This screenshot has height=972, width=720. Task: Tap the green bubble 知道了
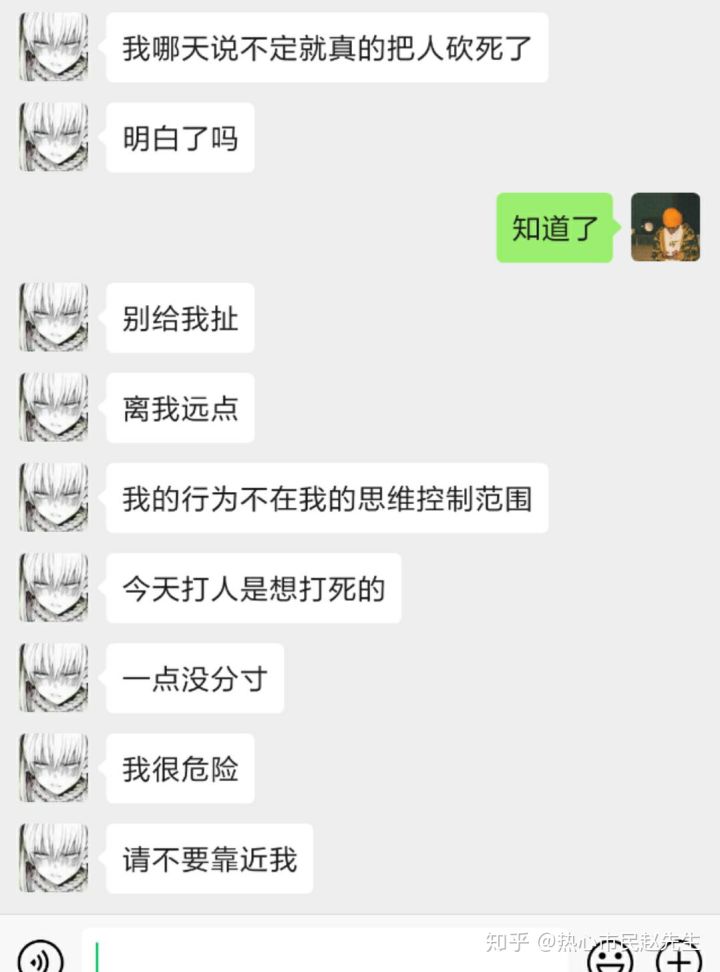(x=554, y=229)
